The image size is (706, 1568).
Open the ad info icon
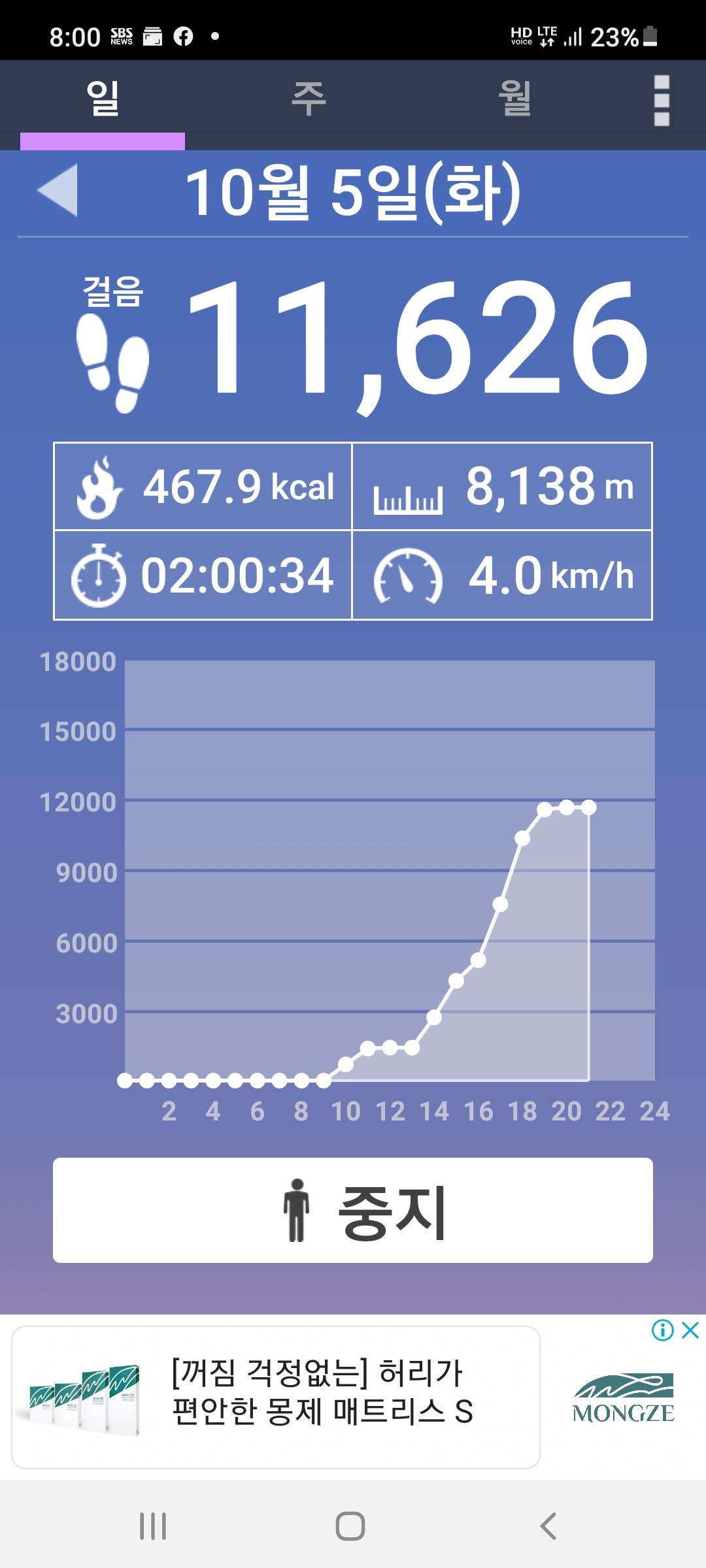click(662, 1330)
